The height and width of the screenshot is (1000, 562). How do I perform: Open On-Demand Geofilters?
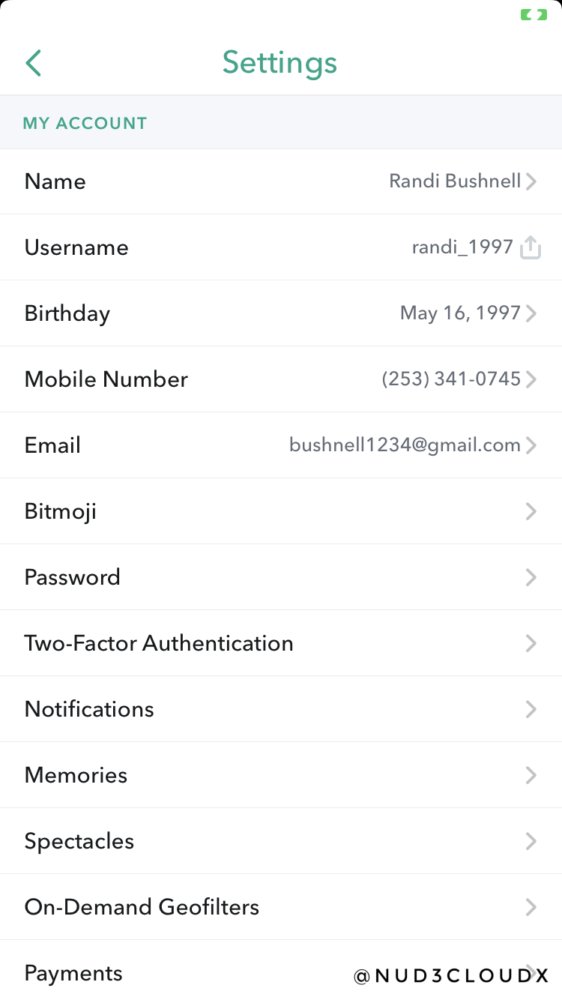(x=281, y=907)
